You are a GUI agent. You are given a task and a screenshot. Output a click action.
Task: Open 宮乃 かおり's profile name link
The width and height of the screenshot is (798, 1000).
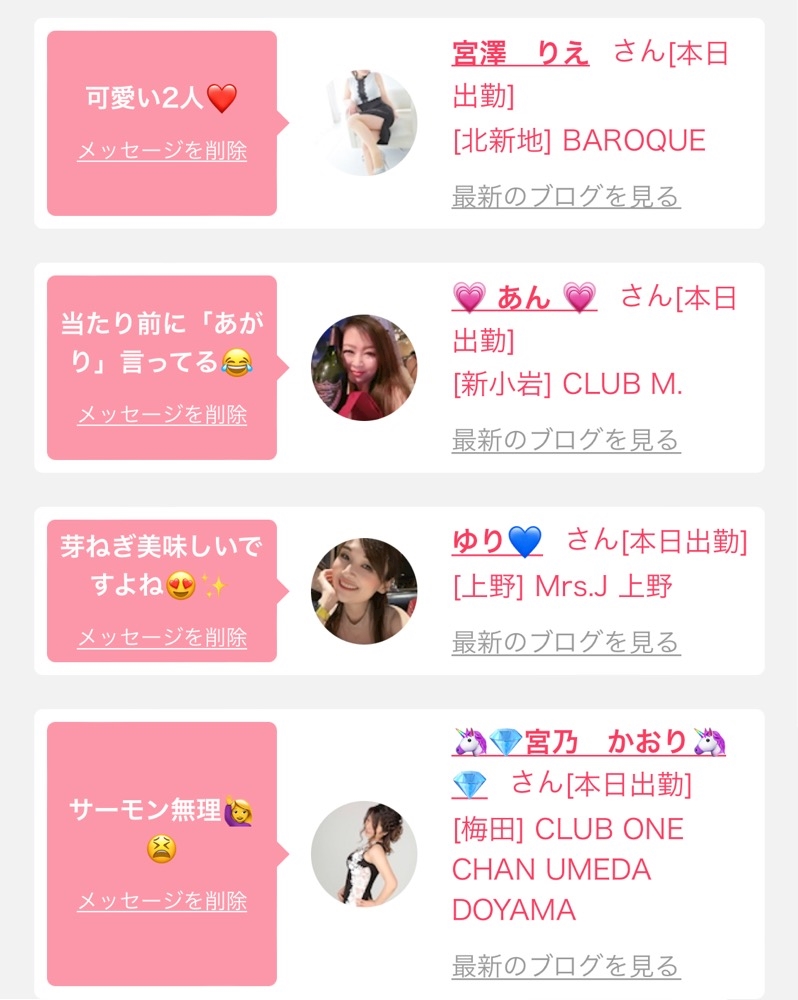[589, 743]
